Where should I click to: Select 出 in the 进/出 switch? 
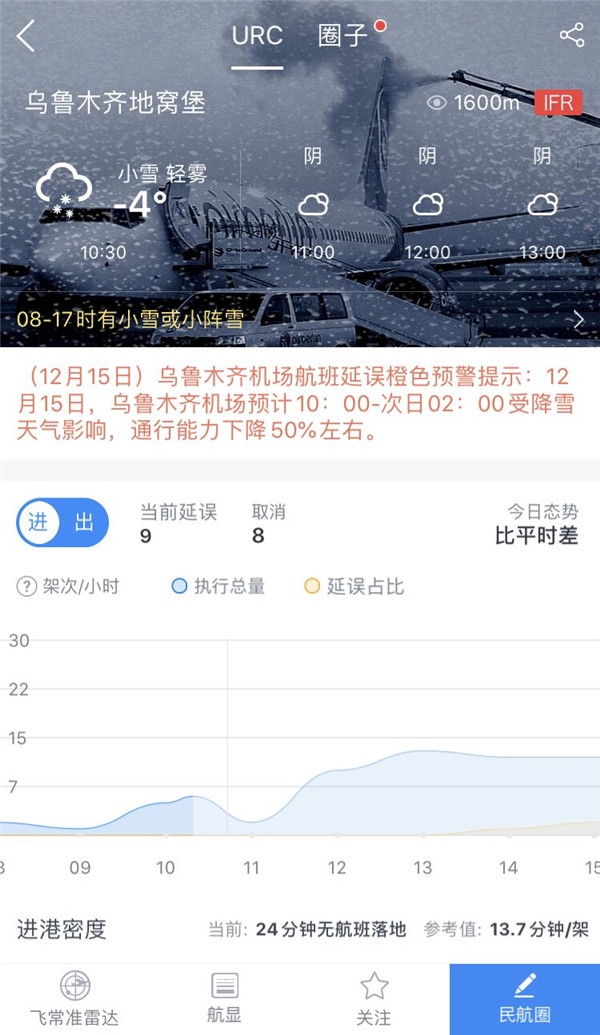(85, 522)
